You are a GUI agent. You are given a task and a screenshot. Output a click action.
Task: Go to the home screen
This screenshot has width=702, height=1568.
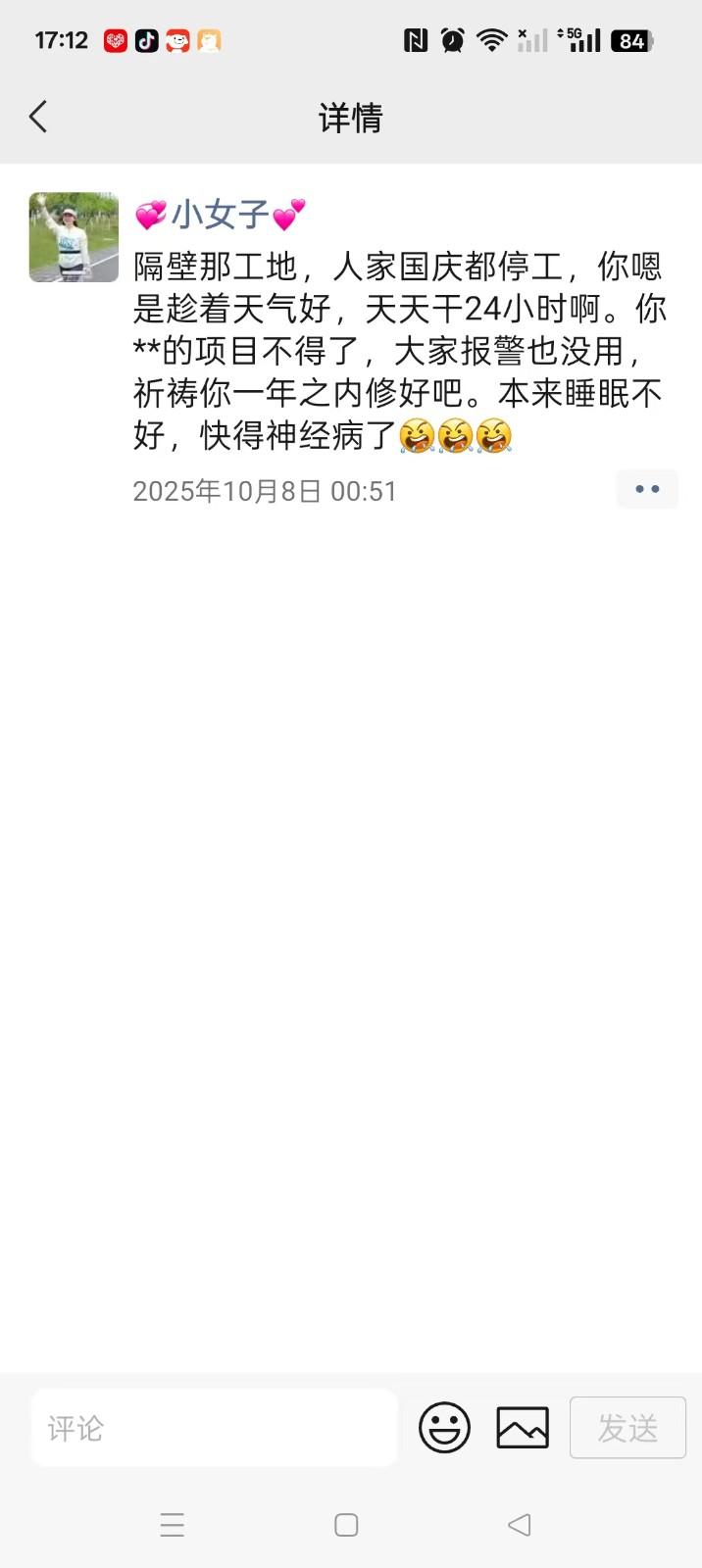pyautogui.click(x=346, y=1525)
